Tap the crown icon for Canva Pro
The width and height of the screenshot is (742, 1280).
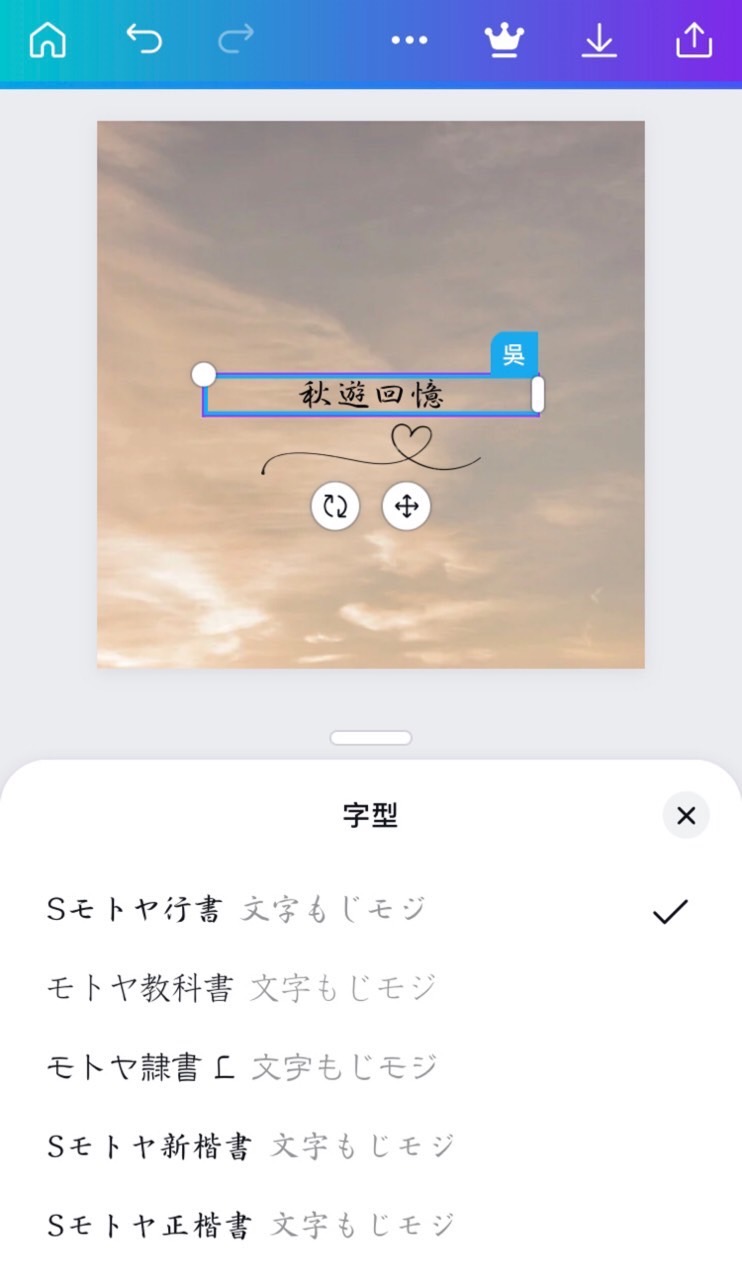click(x=504, y=40)
